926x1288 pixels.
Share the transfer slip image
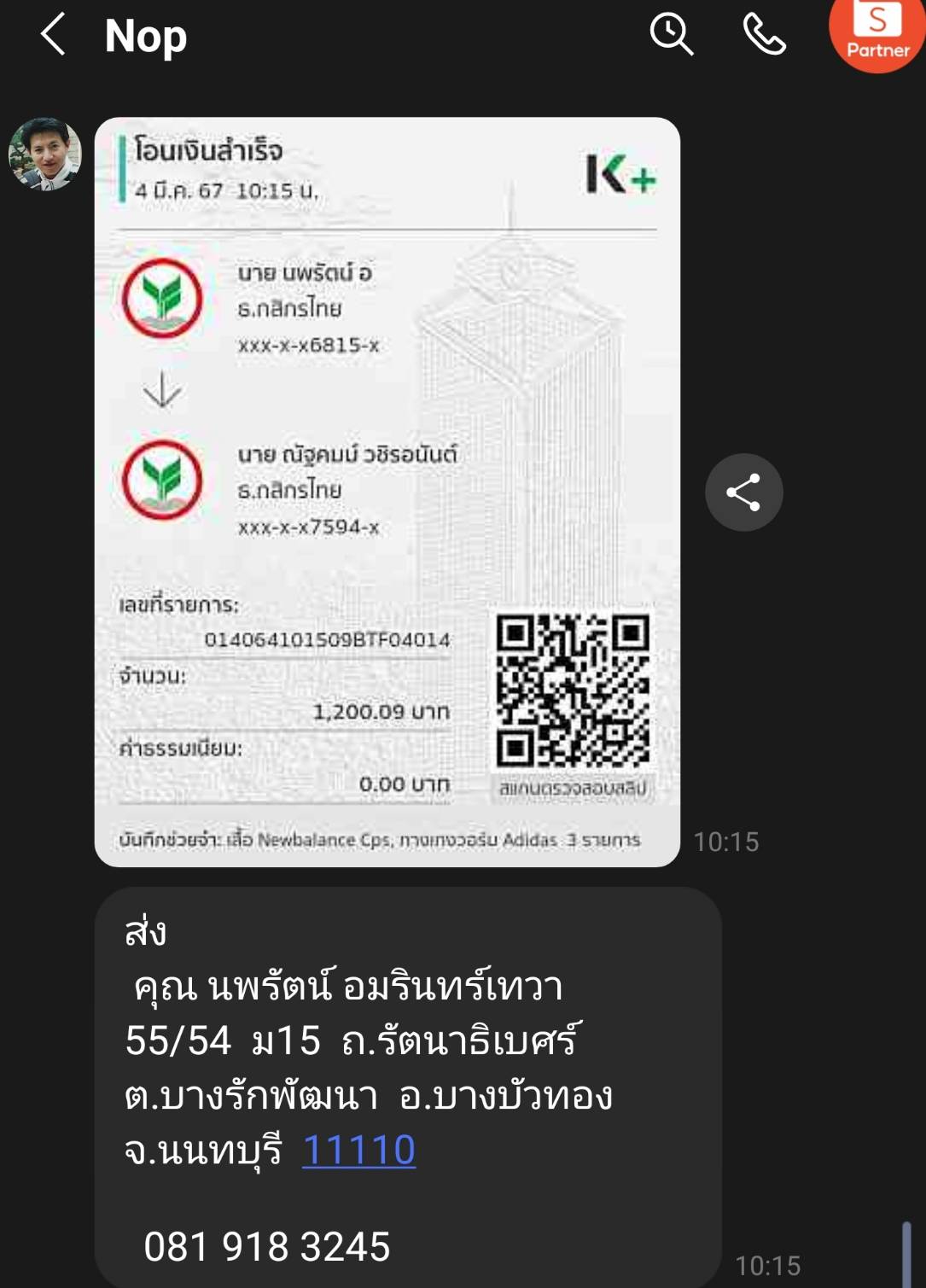click(743, 492)
